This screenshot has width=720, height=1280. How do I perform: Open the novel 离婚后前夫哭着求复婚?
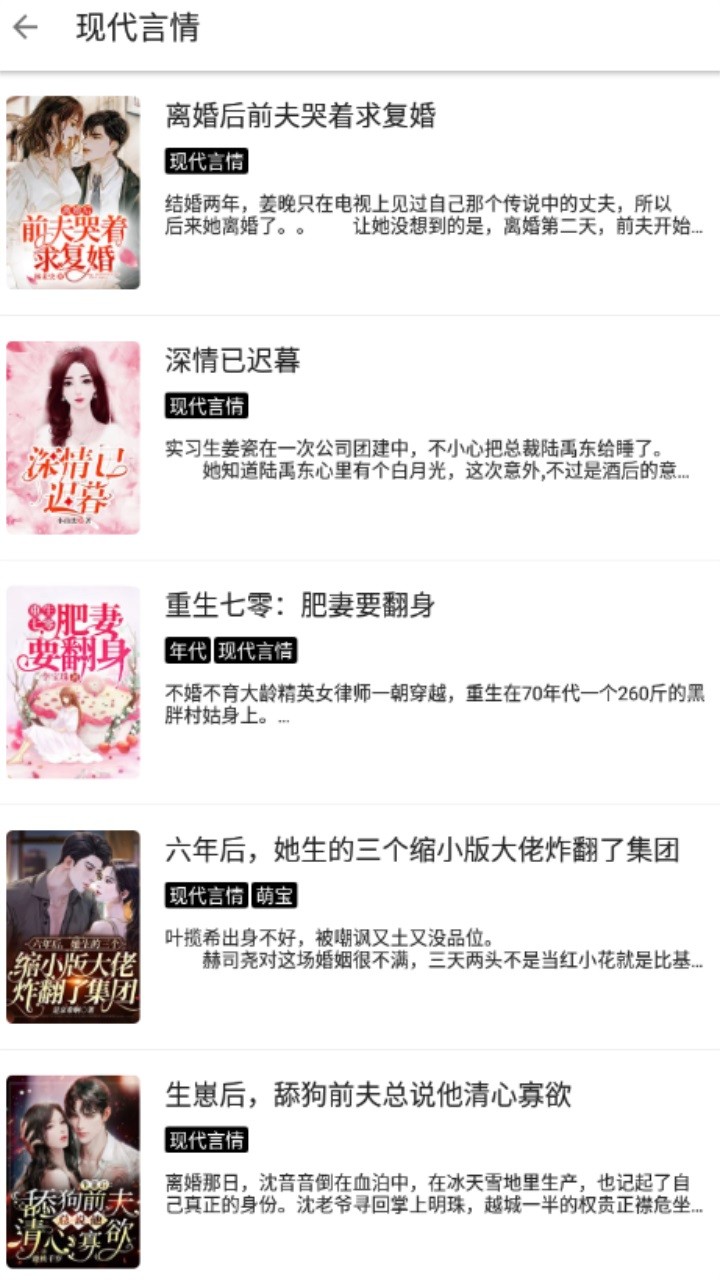[x=300, y=116]
